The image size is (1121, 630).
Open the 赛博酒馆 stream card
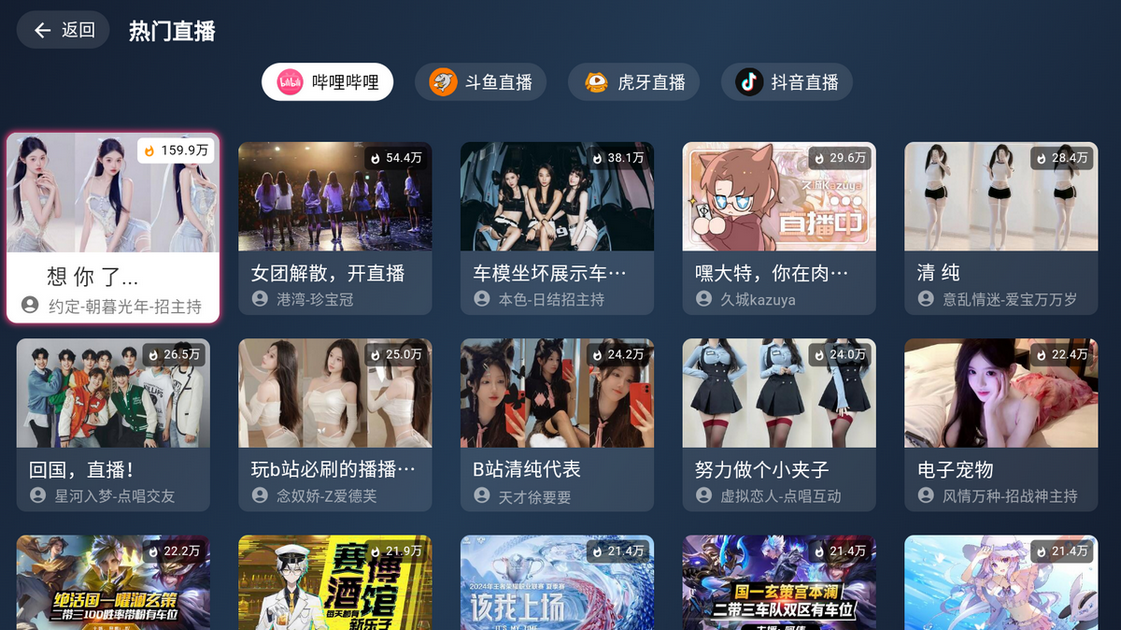(x=335, y=585)
